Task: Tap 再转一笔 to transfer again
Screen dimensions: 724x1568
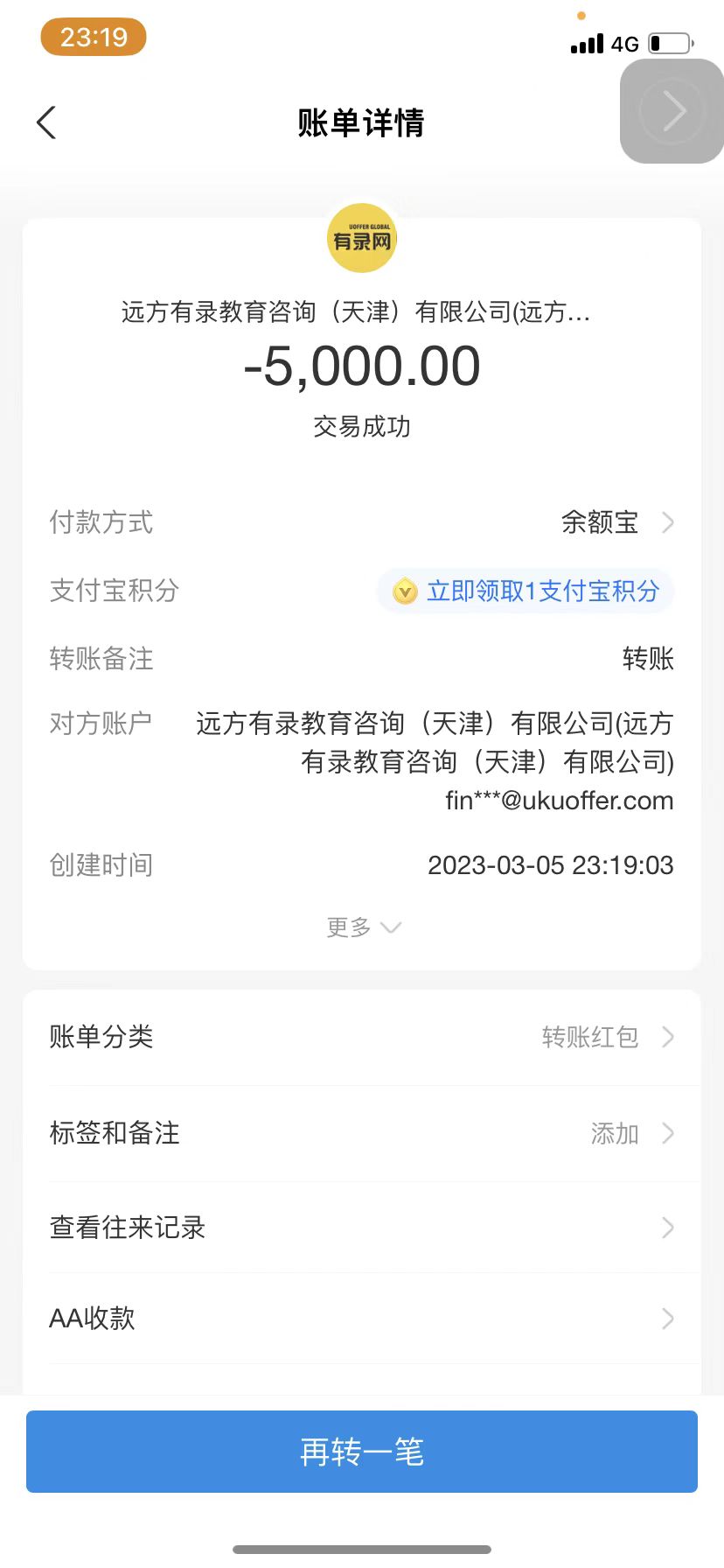Action: [362, 1452]
